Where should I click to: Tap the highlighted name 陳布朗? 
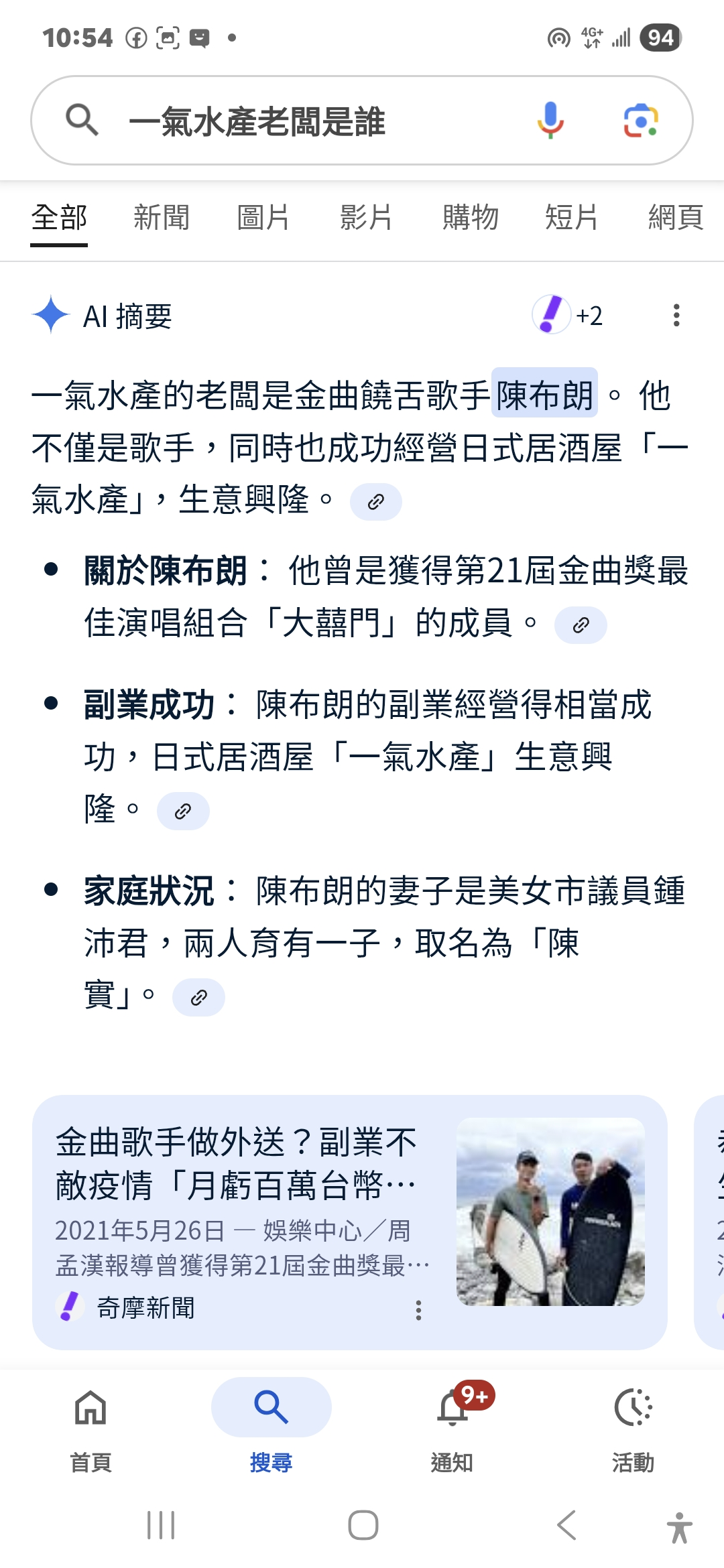(x=544, y=394)
